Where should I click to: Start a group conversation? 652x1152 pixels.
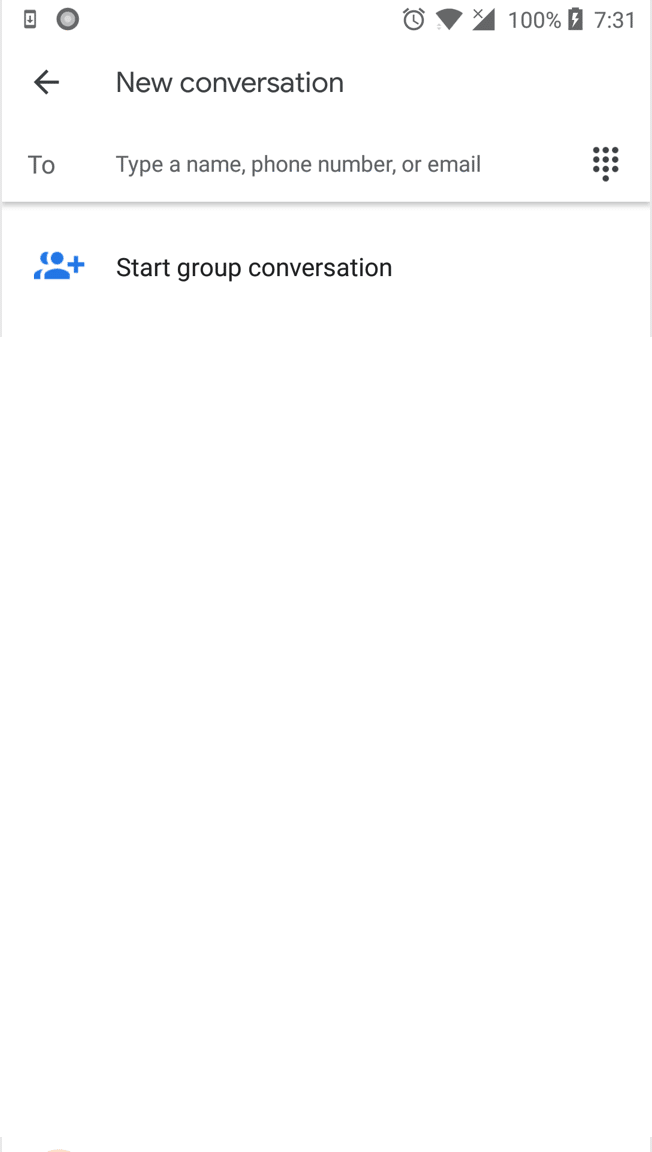coord(326,267)
